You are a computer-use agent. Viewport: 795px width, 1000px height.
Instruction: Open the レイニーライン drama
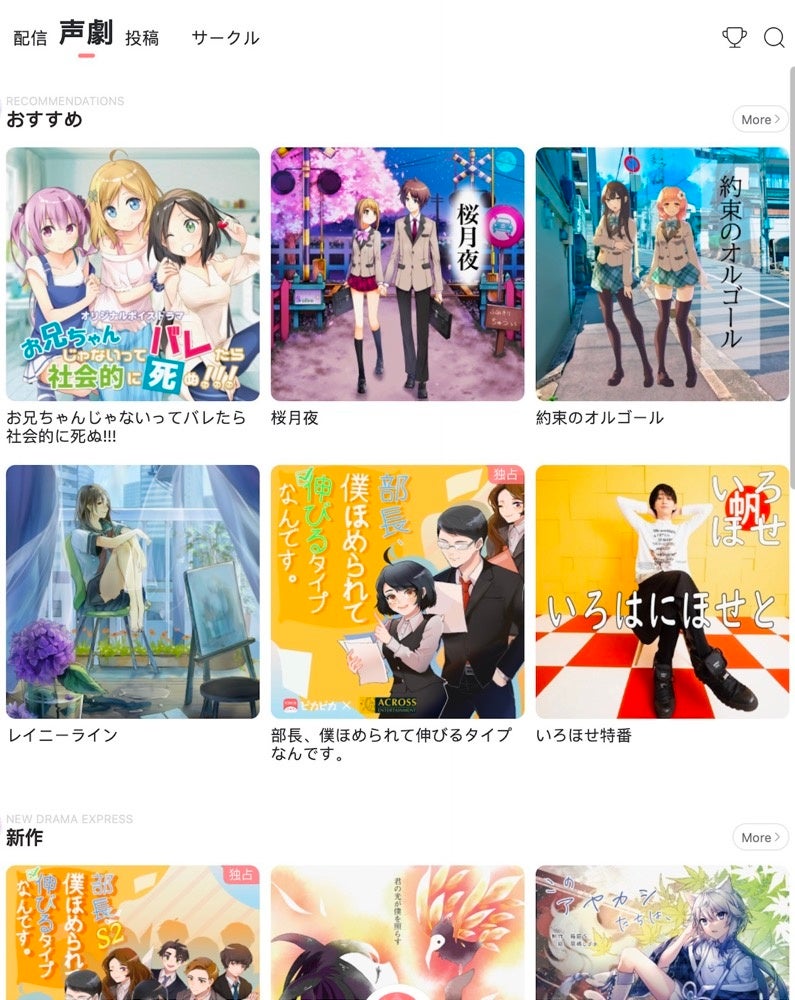[x=133, y=591]
